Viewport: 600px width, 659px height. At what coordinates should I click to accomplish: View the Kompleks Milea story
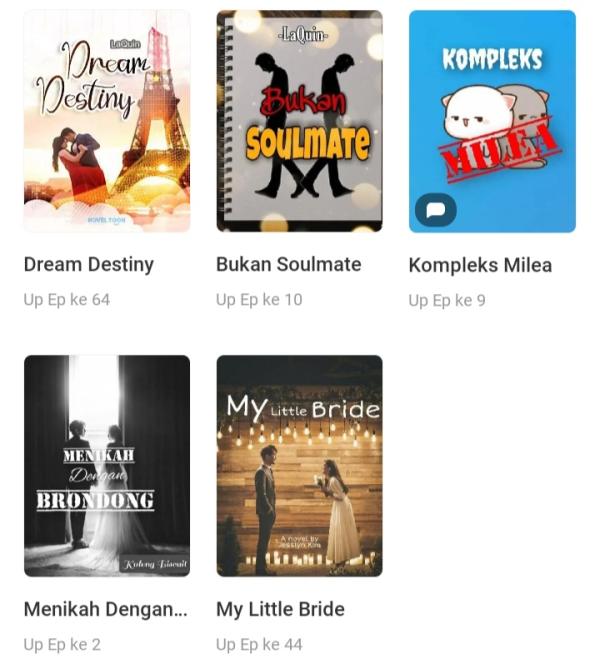tap(492, 121)
